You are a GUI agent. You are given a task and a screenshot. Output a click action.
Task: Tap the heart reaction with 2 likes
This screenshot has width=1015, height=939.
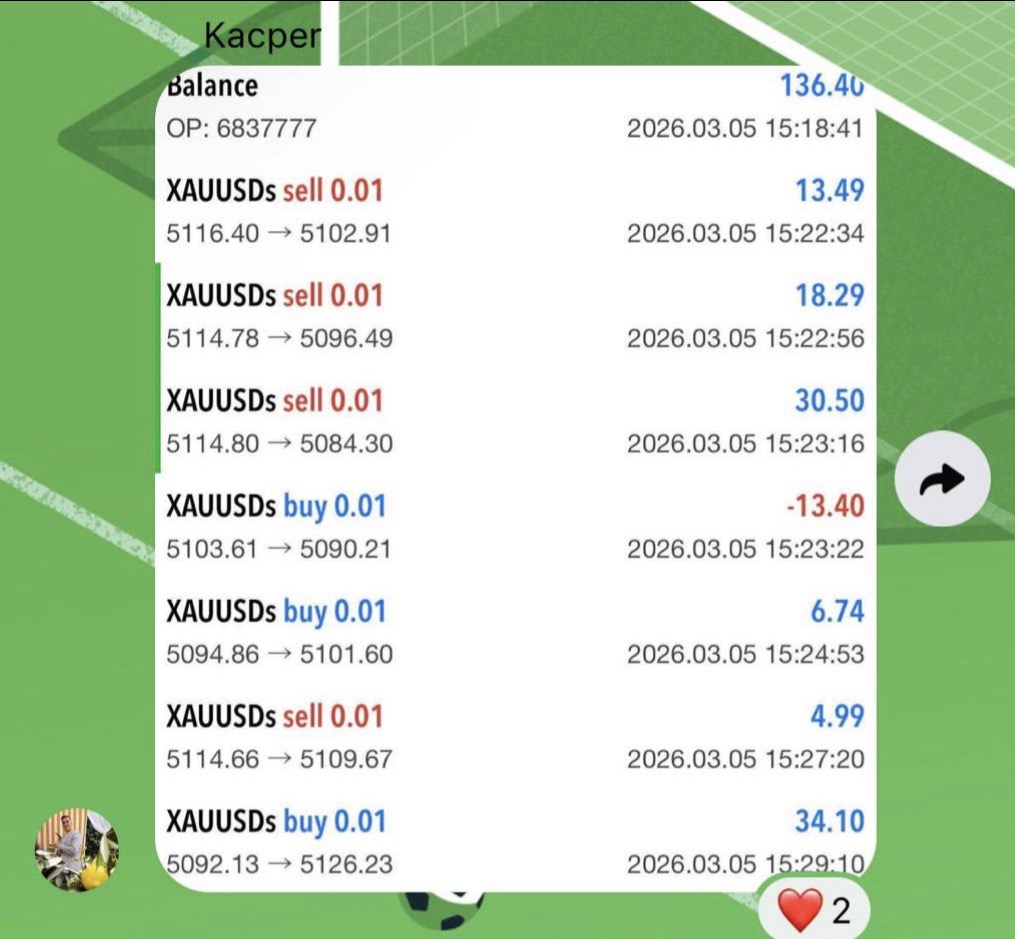coord(813,909)
